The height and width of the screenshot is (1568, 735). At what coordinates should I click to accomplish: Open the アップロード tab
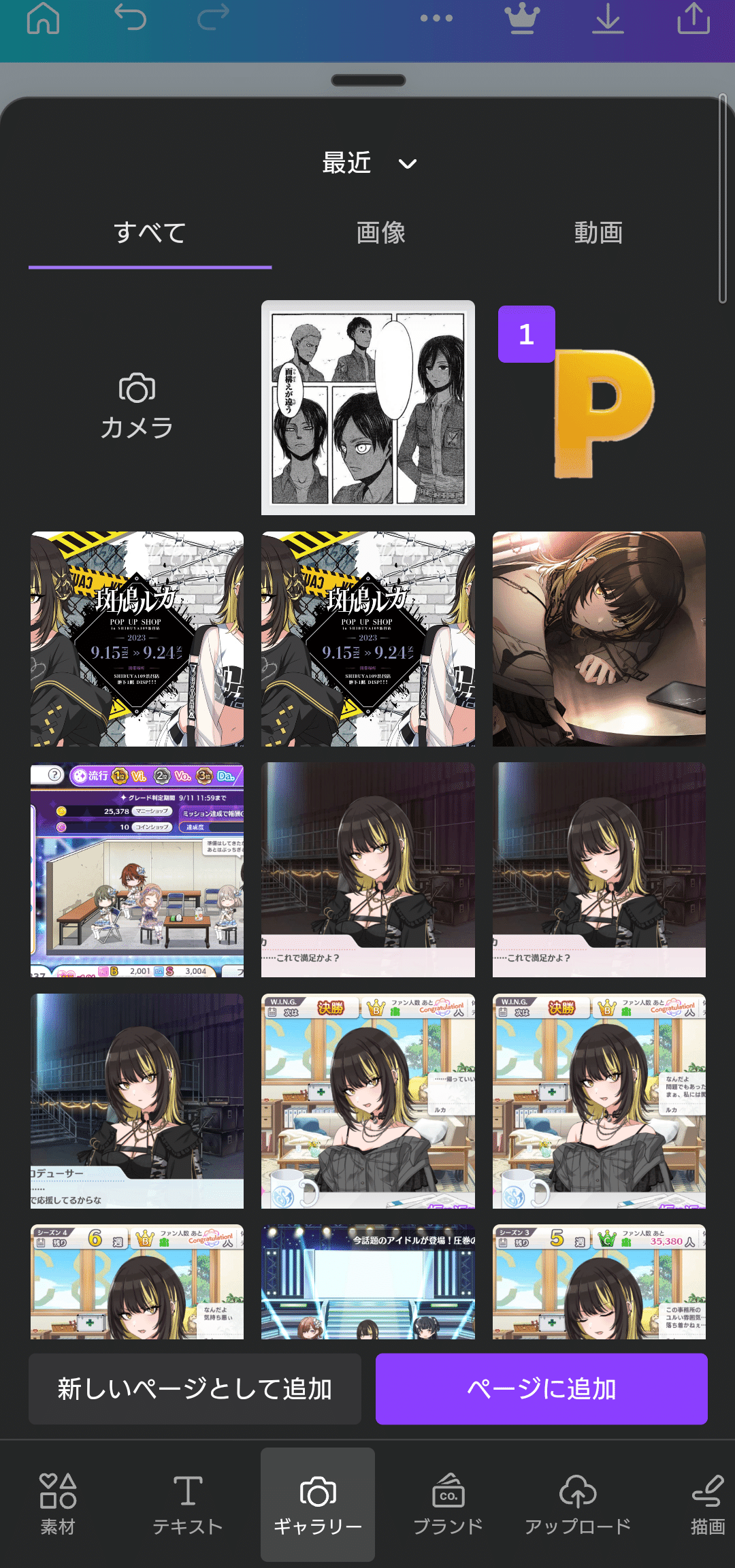tap(578, 1504)
